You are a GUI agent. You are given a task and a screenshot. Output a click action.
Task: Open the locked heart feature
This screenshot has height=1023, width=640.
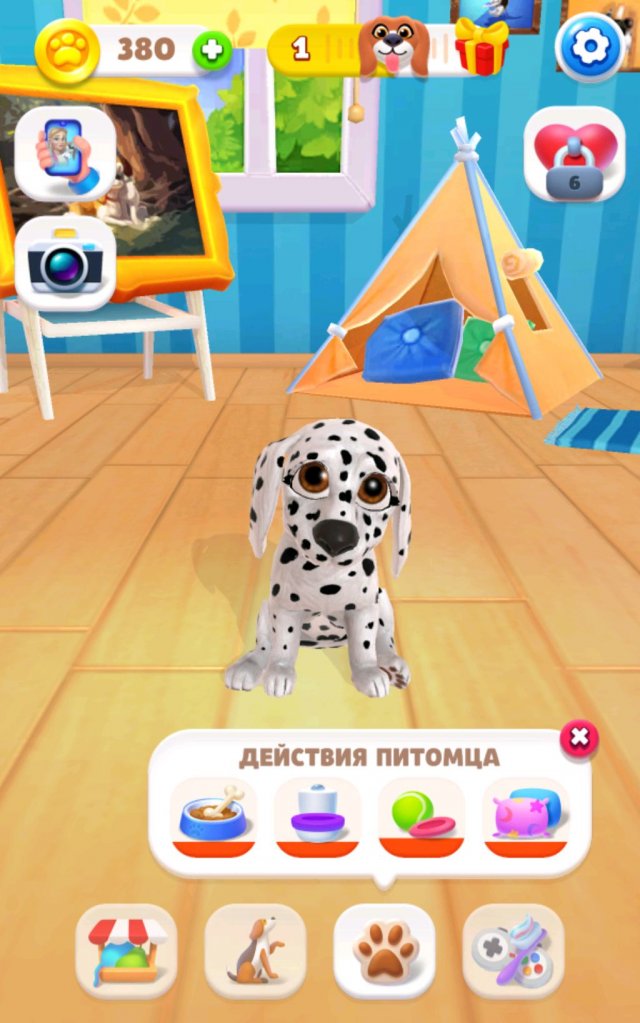(574, 154)
